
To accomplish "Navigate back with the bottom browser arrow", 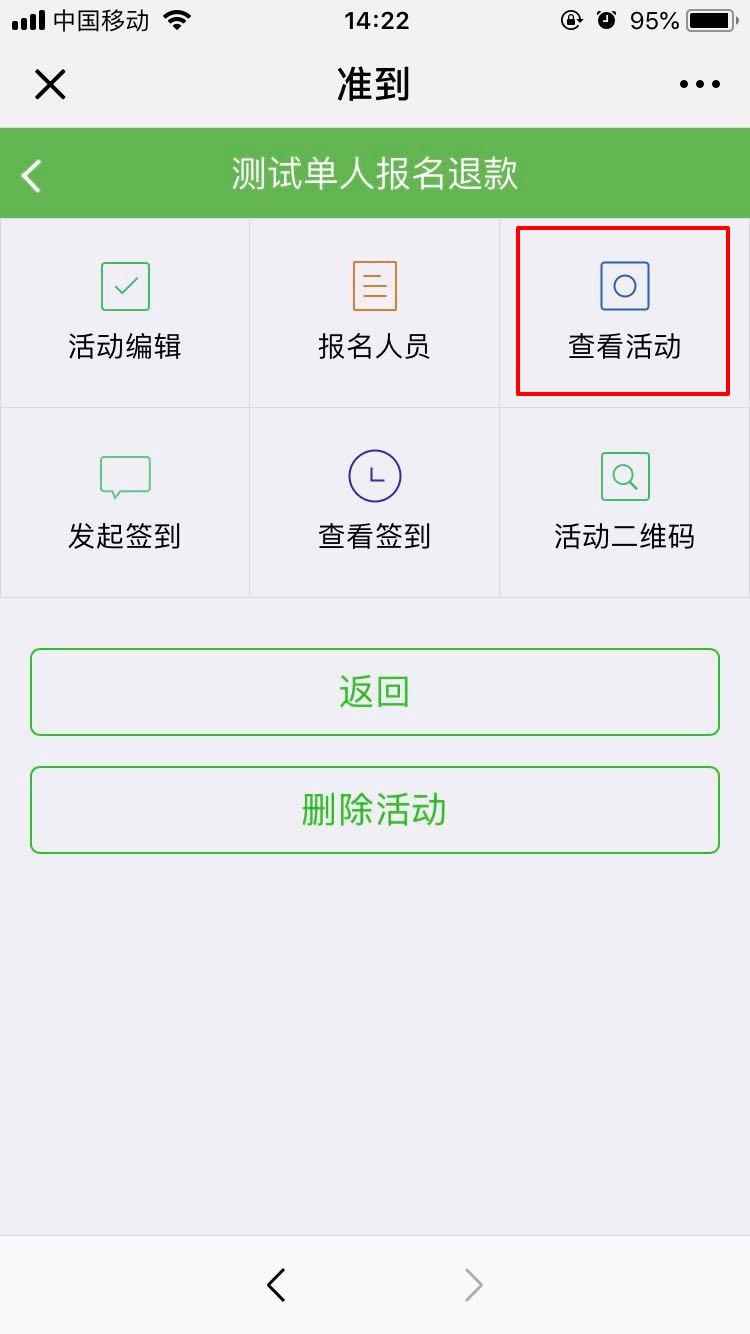I will (277, 1285).
